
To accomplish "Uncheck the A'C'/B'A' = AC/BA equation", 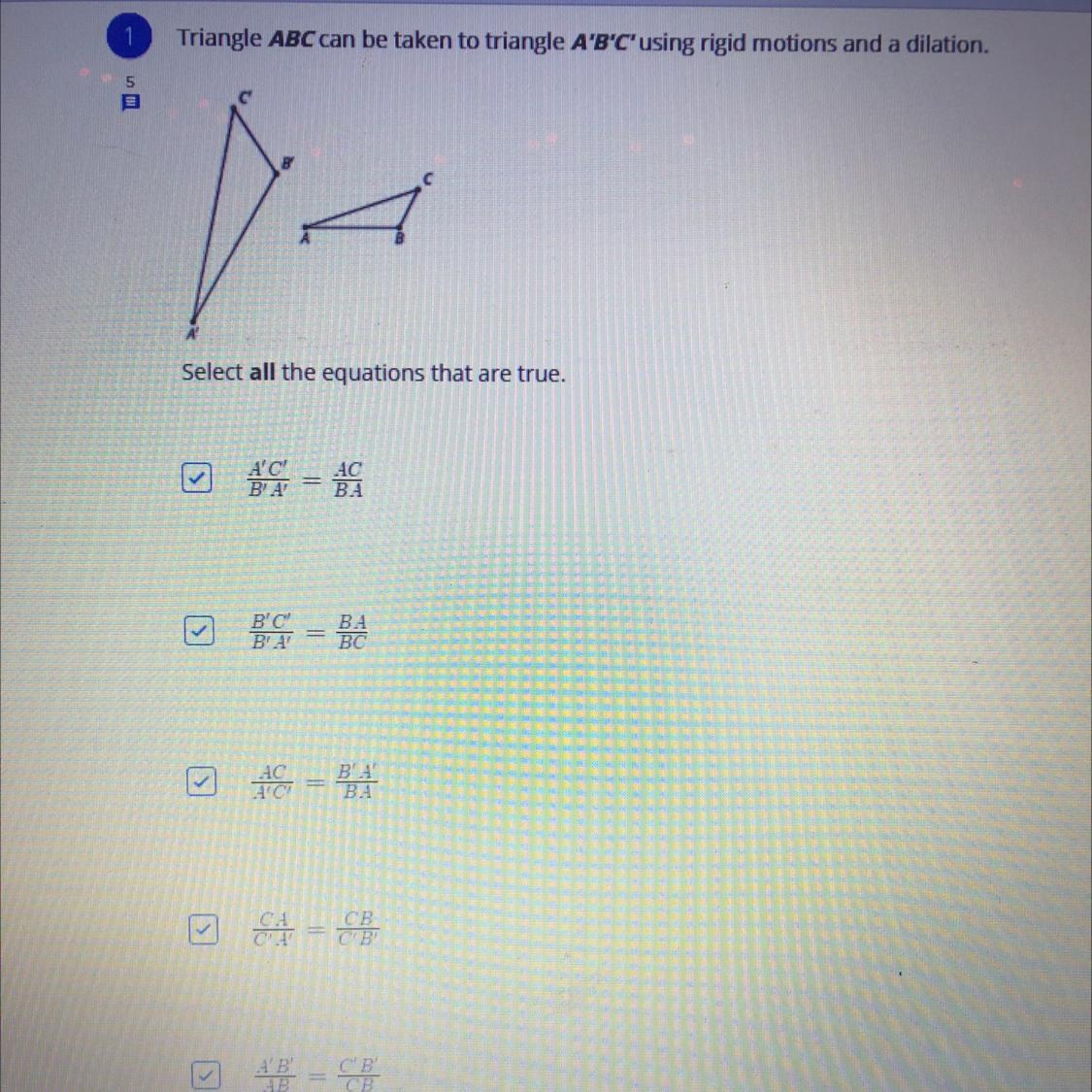I will 197,478.
